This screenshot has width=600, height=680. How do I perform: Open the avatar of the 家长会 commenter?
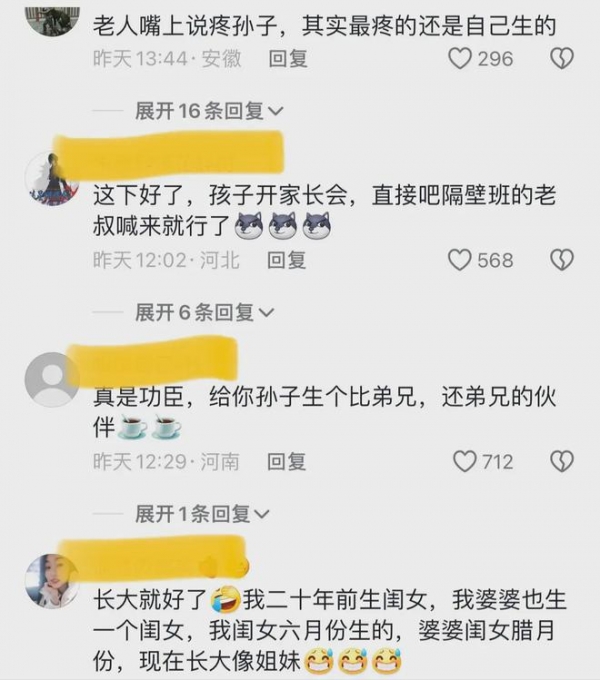52,180
